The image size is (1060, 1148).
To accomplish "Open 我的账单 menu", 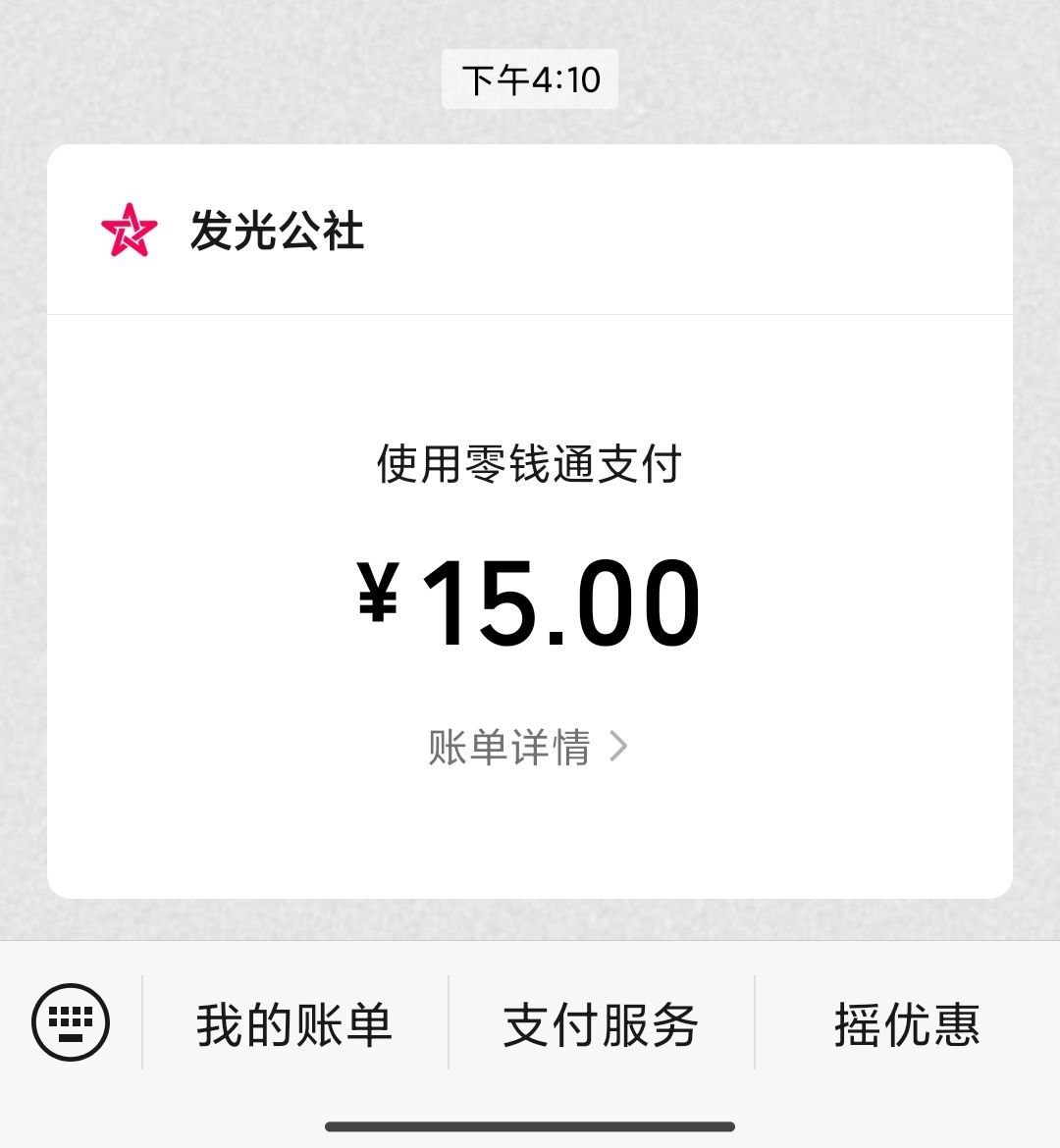I will (294, 1024).
